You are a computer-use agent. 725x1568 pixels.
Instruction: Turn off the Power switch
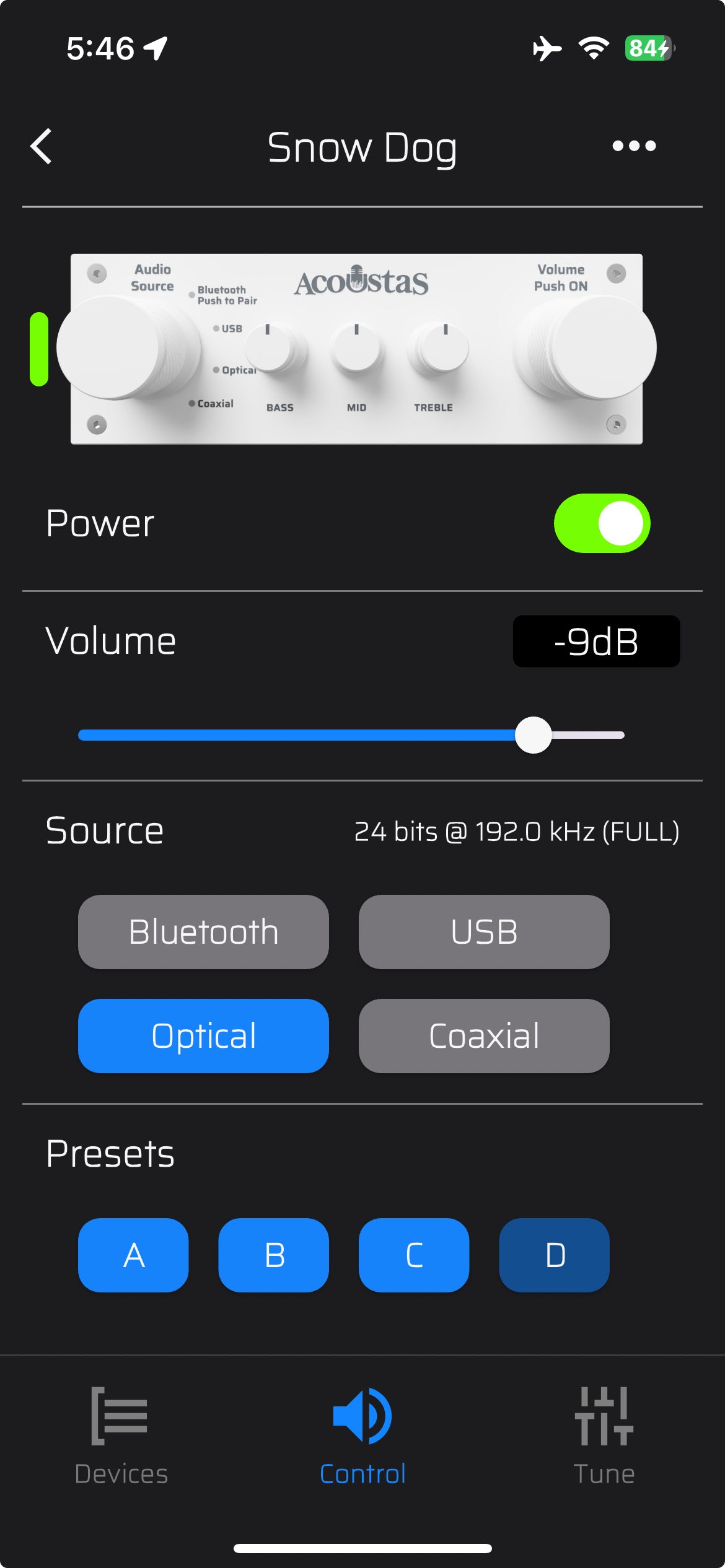[602, 523]
